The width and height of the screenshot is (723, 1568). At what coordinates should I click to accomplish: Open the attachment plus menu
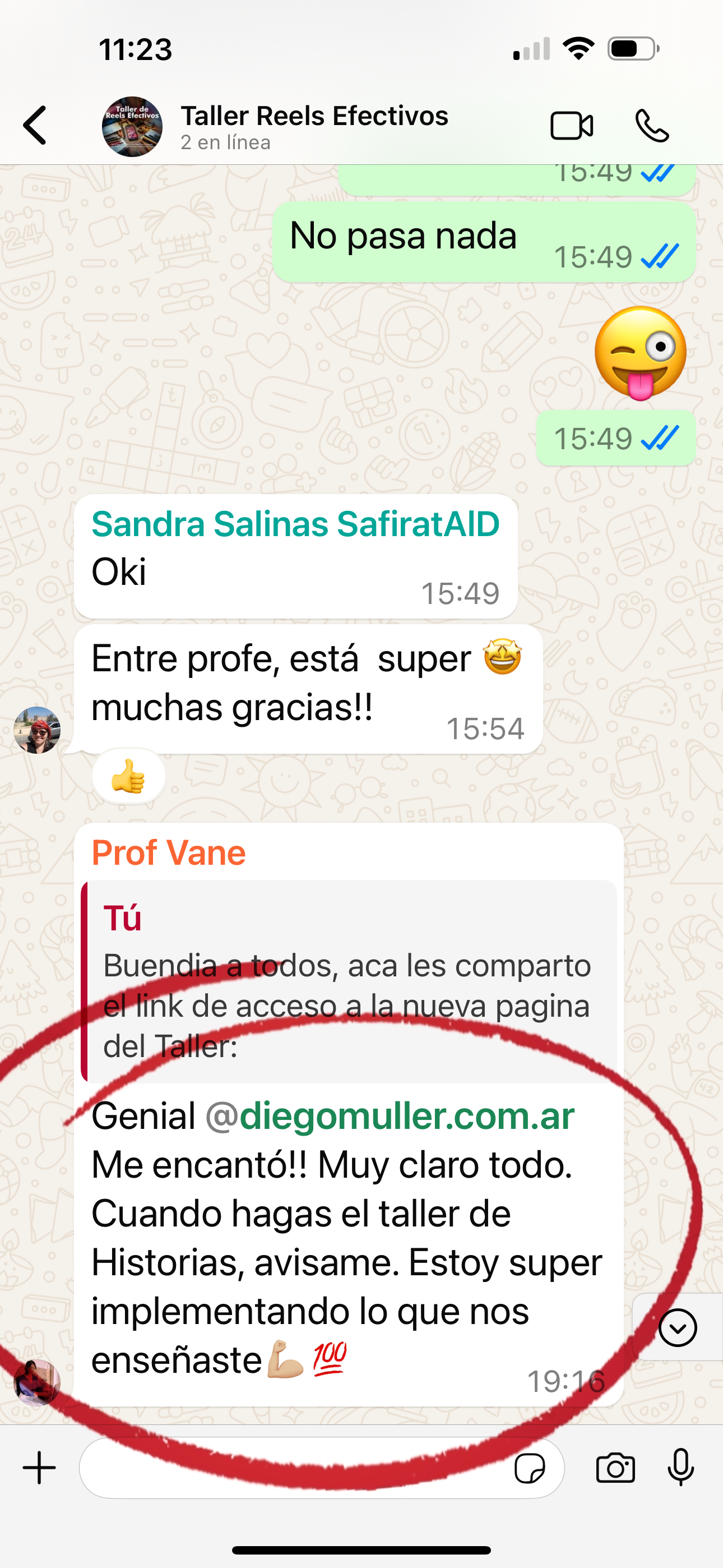click(x=38, y=1467)
